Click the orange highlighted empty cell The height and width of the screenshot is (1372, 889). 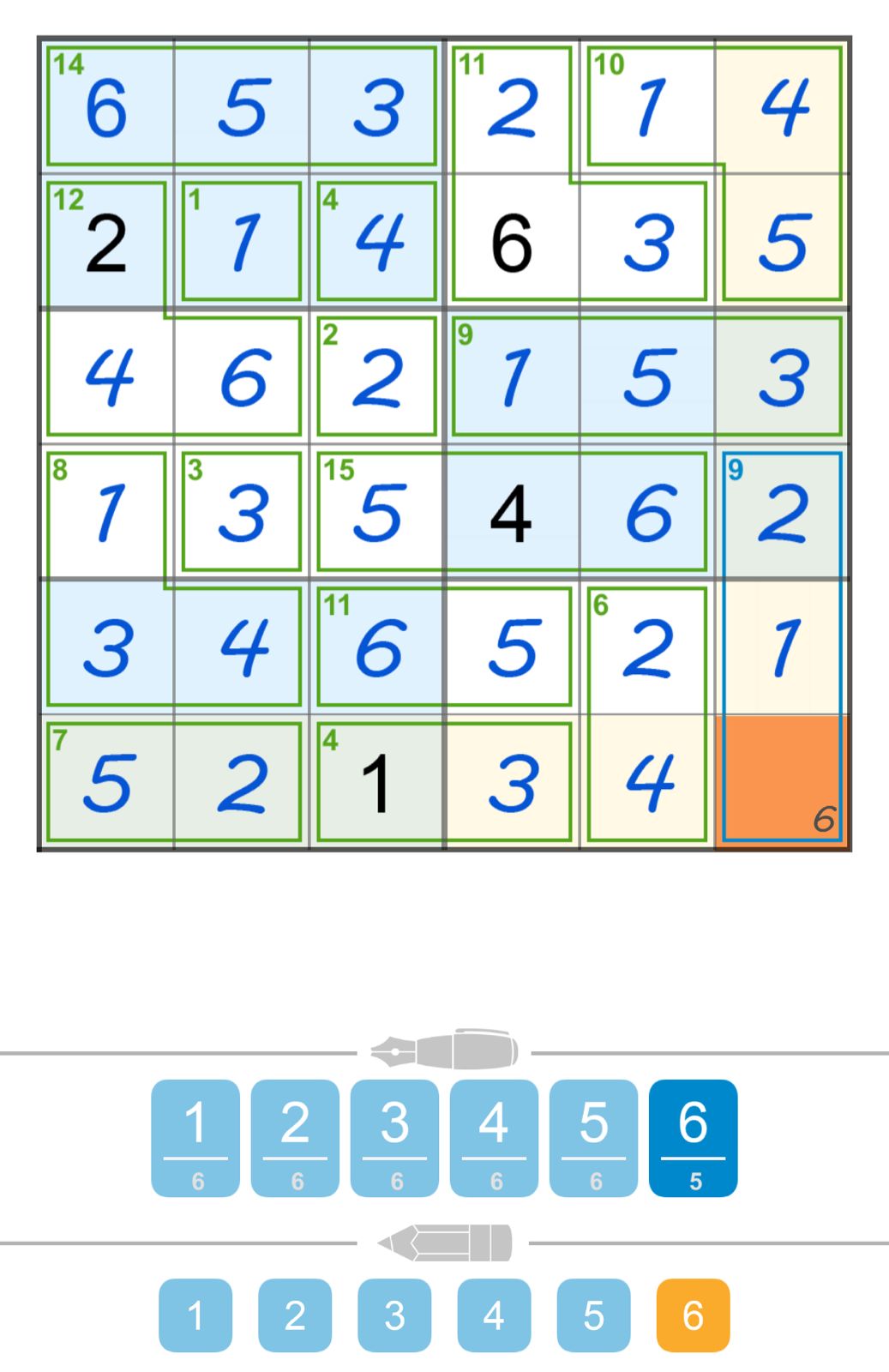782,780
